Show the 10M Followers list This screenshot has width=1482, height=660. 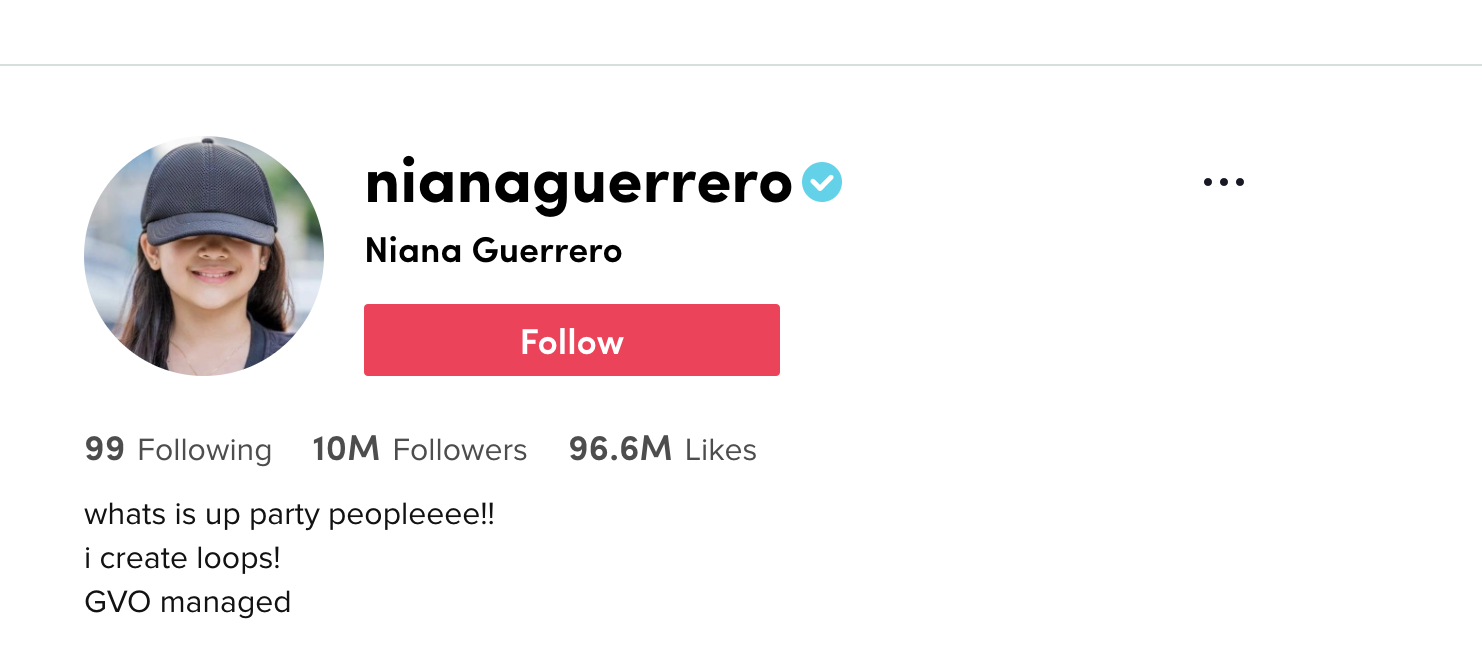tap(419, 450)
